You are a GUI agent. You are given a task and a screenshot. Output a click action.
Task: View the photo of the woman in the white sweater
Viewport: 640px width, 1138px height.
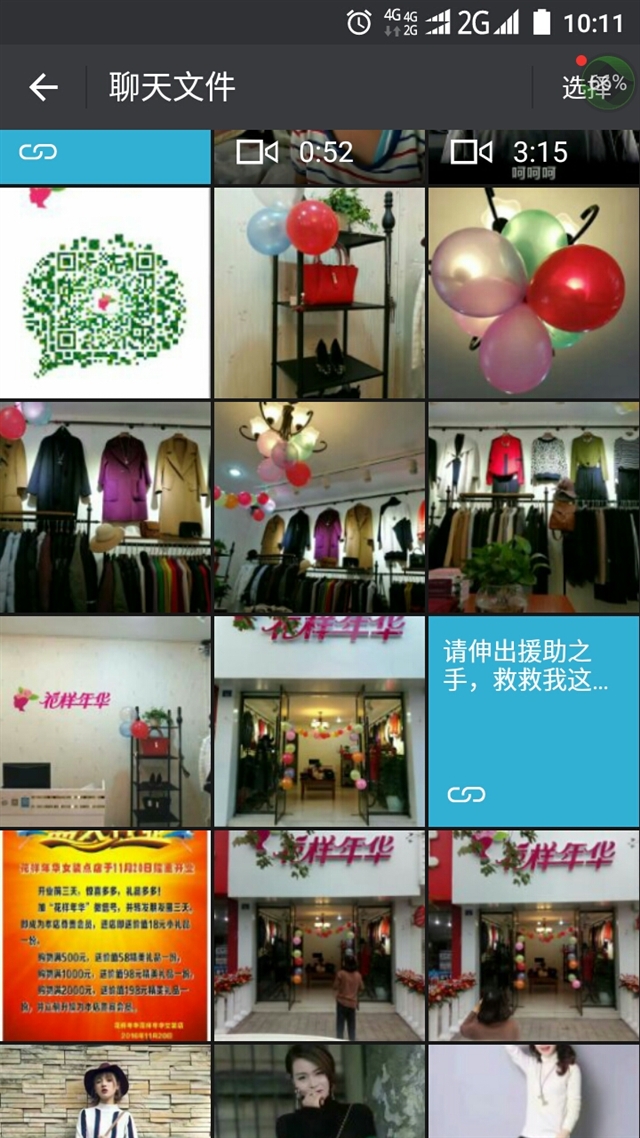(533, 1092)
